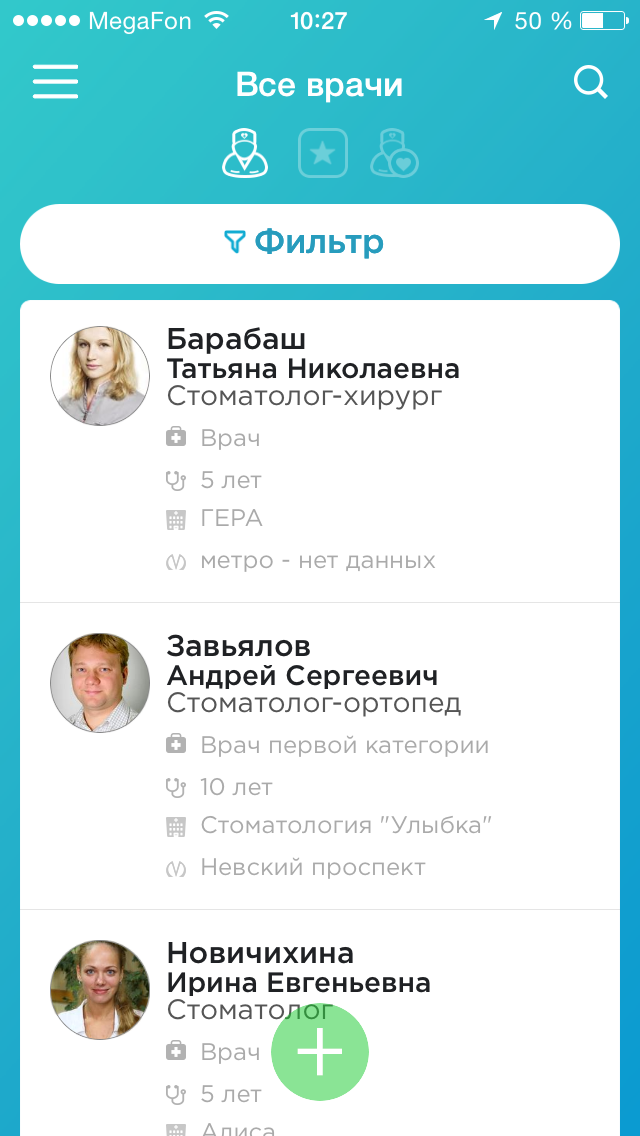This screenshot has height=1136, width=640.
Task: Open the hamburger menu
Action: [x=55, y=82]
